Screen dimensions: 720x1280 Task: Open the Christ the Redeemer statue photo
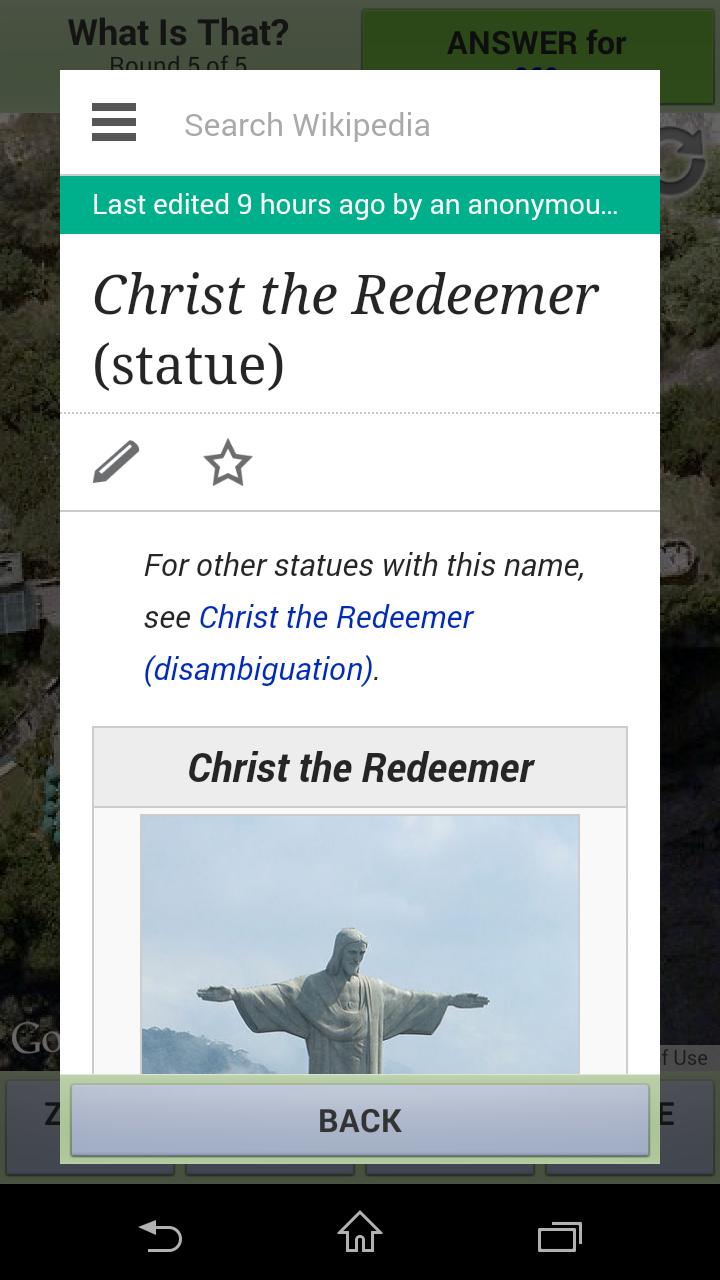coord(359,945)
